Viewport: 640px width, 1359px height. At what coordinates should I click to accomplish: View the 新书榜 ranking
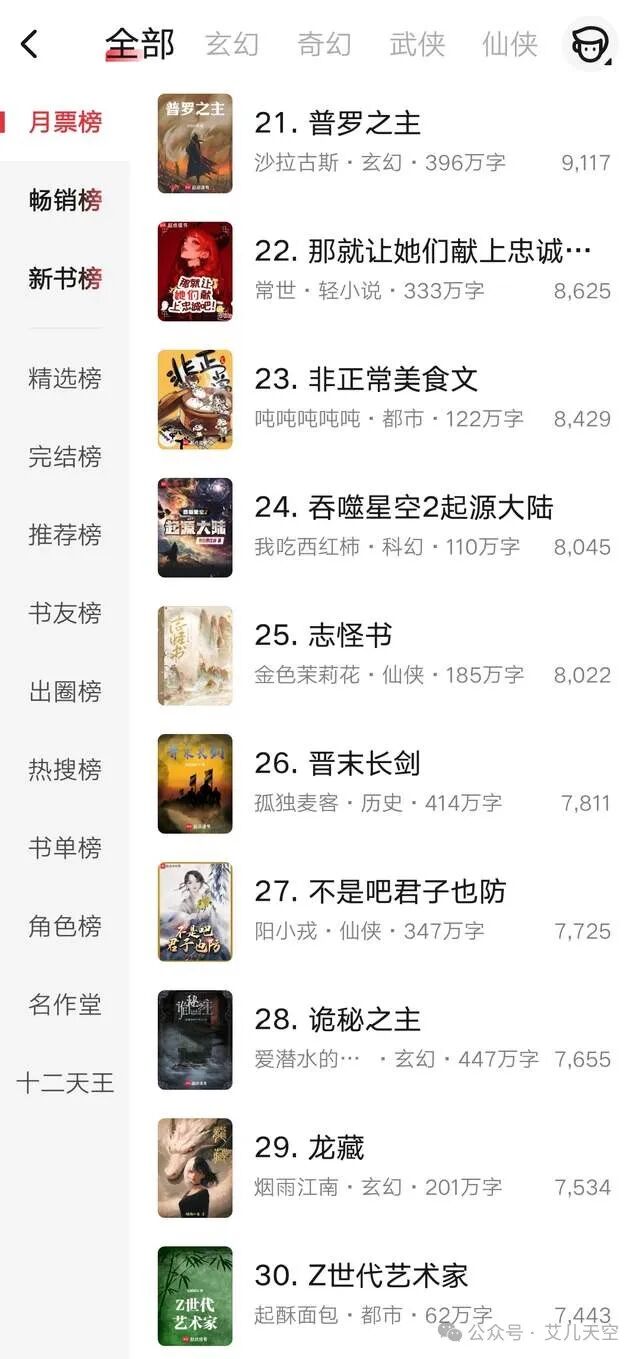(65, 278)
